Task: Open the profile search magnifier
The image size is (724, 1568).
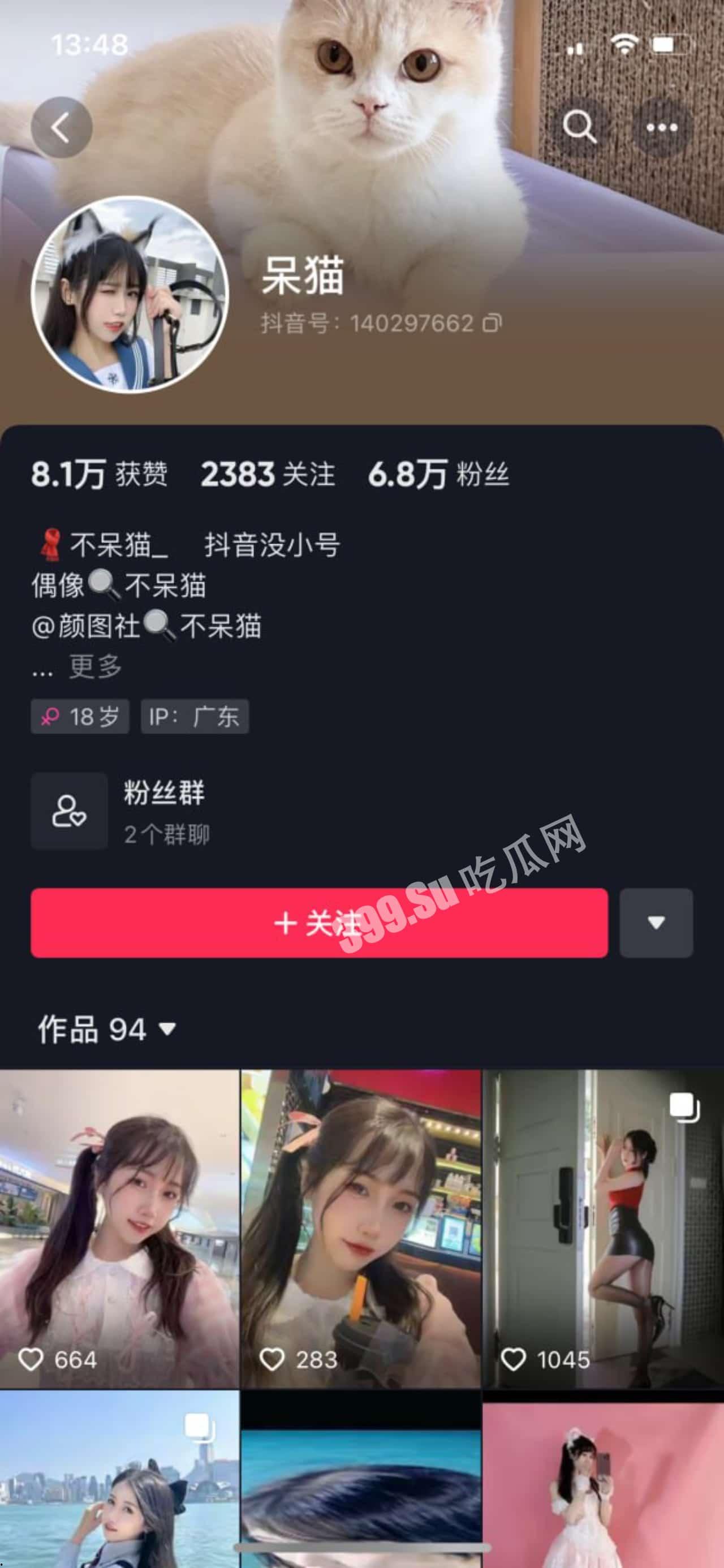Action: 579,127
